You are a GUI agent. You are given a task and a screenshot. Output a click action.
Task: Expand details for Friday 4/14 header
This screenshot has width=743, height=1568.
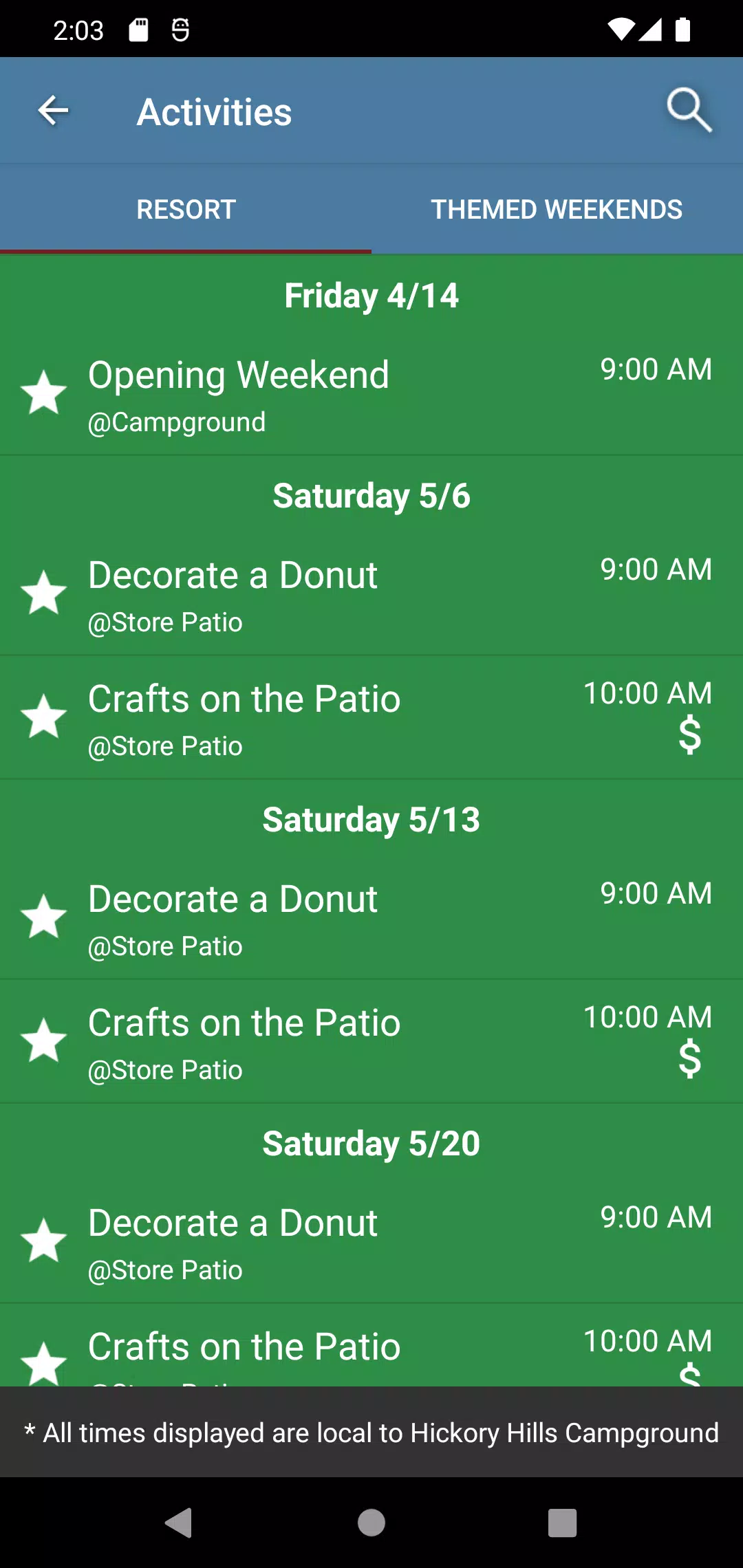371,295
